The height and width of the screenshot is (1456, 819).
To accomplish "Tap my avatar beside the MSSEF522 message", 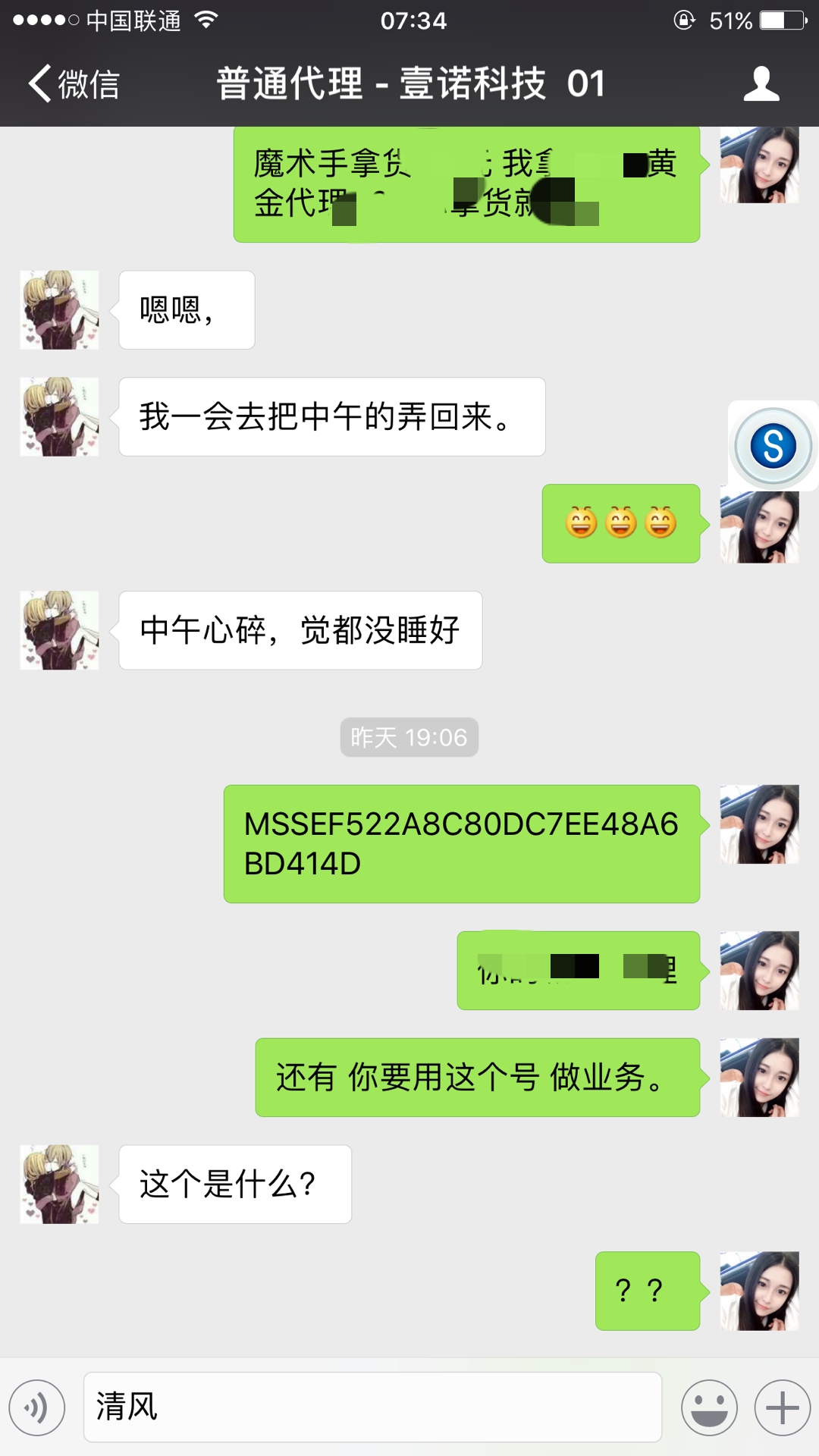I will tap(759, 824).
